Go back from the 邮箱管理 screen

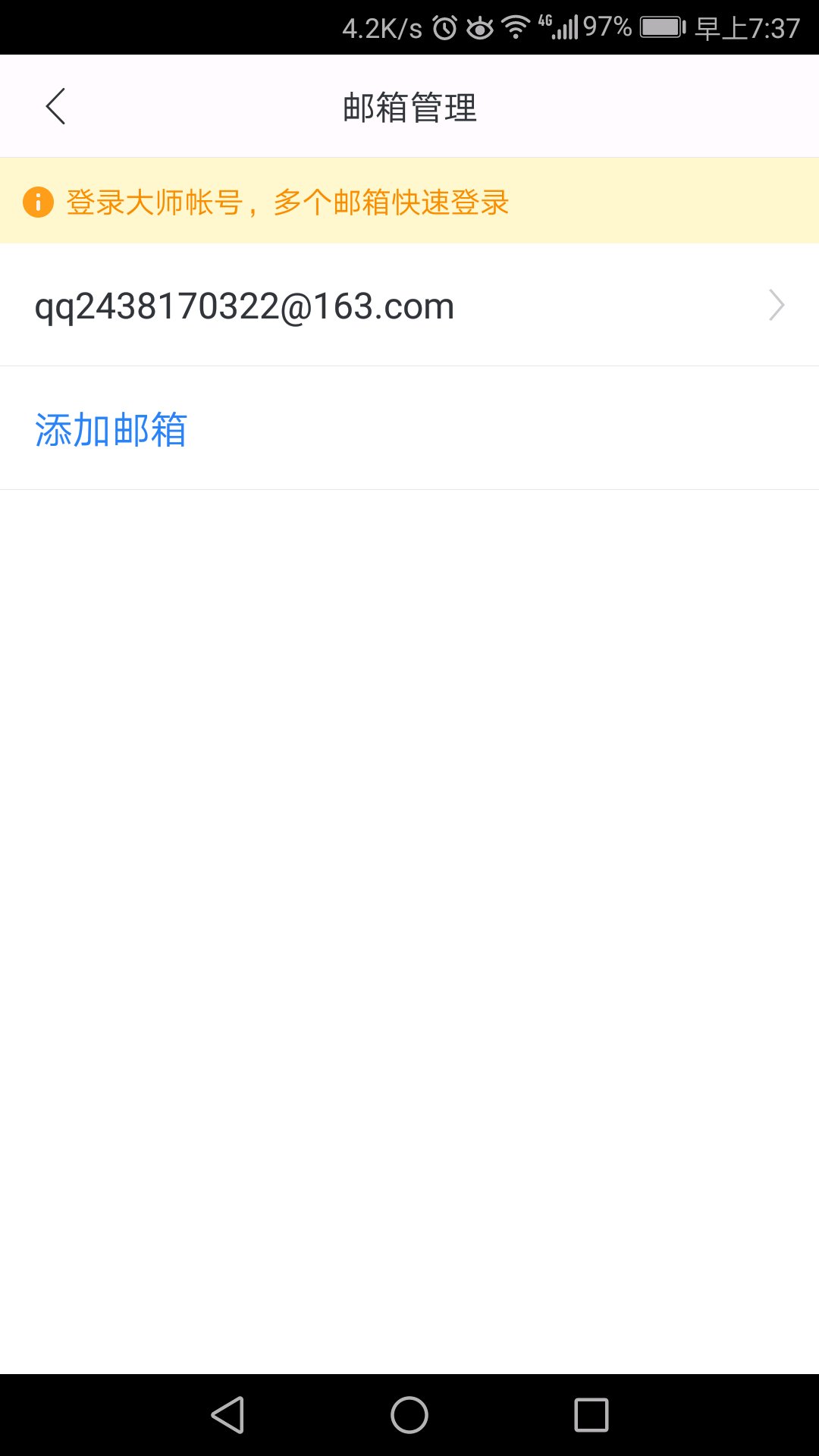pos(55,106)
